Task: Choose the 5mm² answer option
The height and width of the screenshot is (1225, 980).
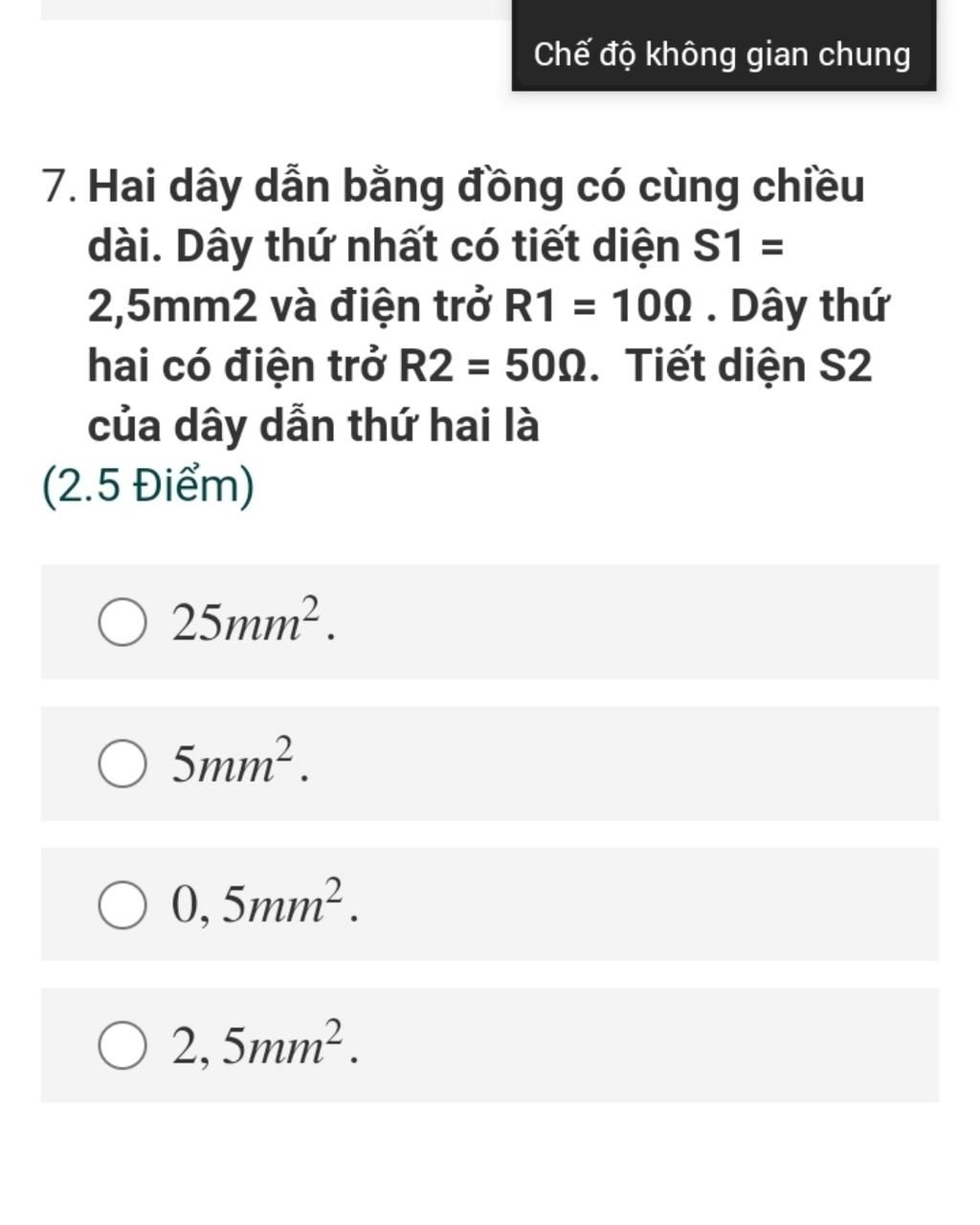Action: tap(122, 765)
